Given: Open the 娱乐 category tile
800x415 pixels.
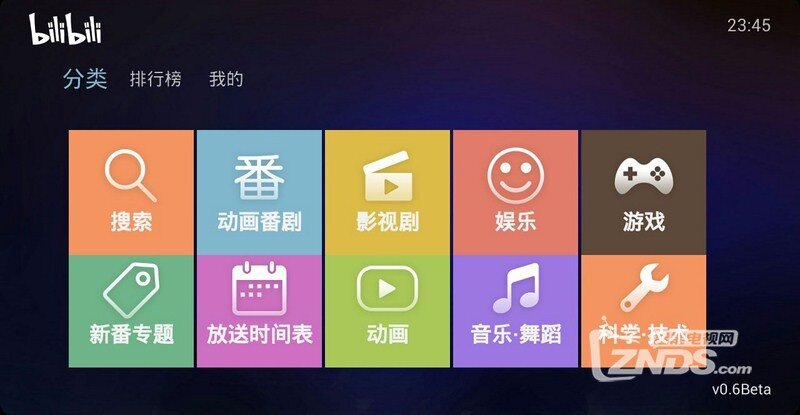Looking at the screenshot, I should pyautogui.click(x=515, y=192).
